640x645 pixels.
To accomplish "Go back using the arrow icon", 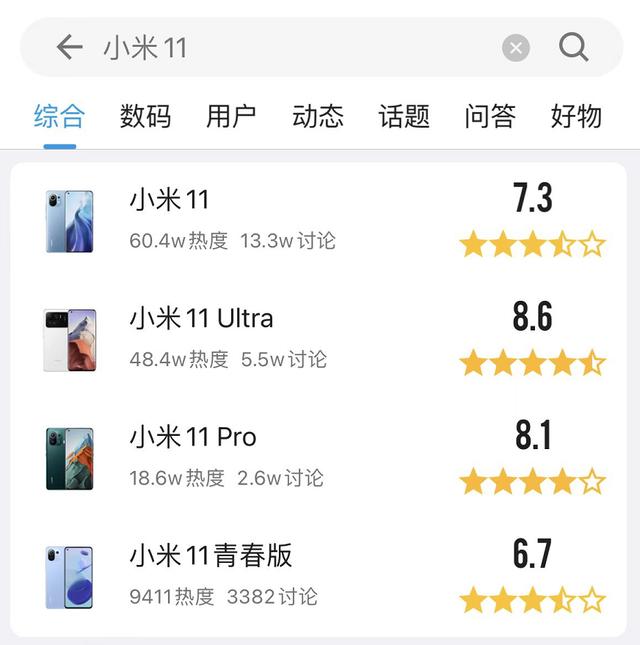I will [x=69, y=47].
